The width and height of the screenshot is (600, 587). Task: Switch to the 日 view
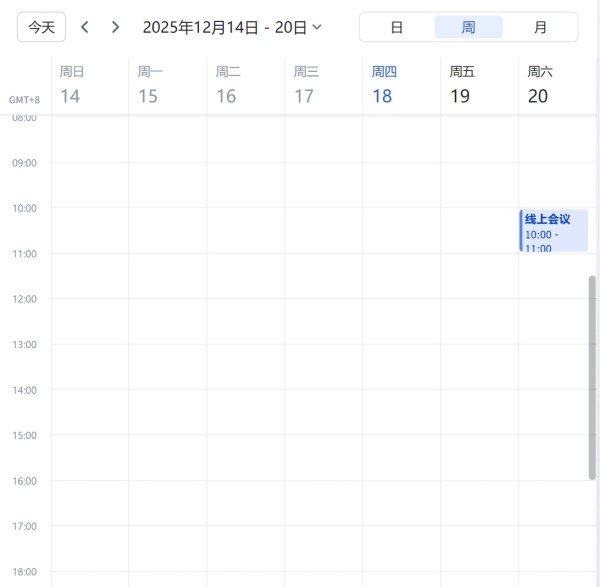[397, 27]
